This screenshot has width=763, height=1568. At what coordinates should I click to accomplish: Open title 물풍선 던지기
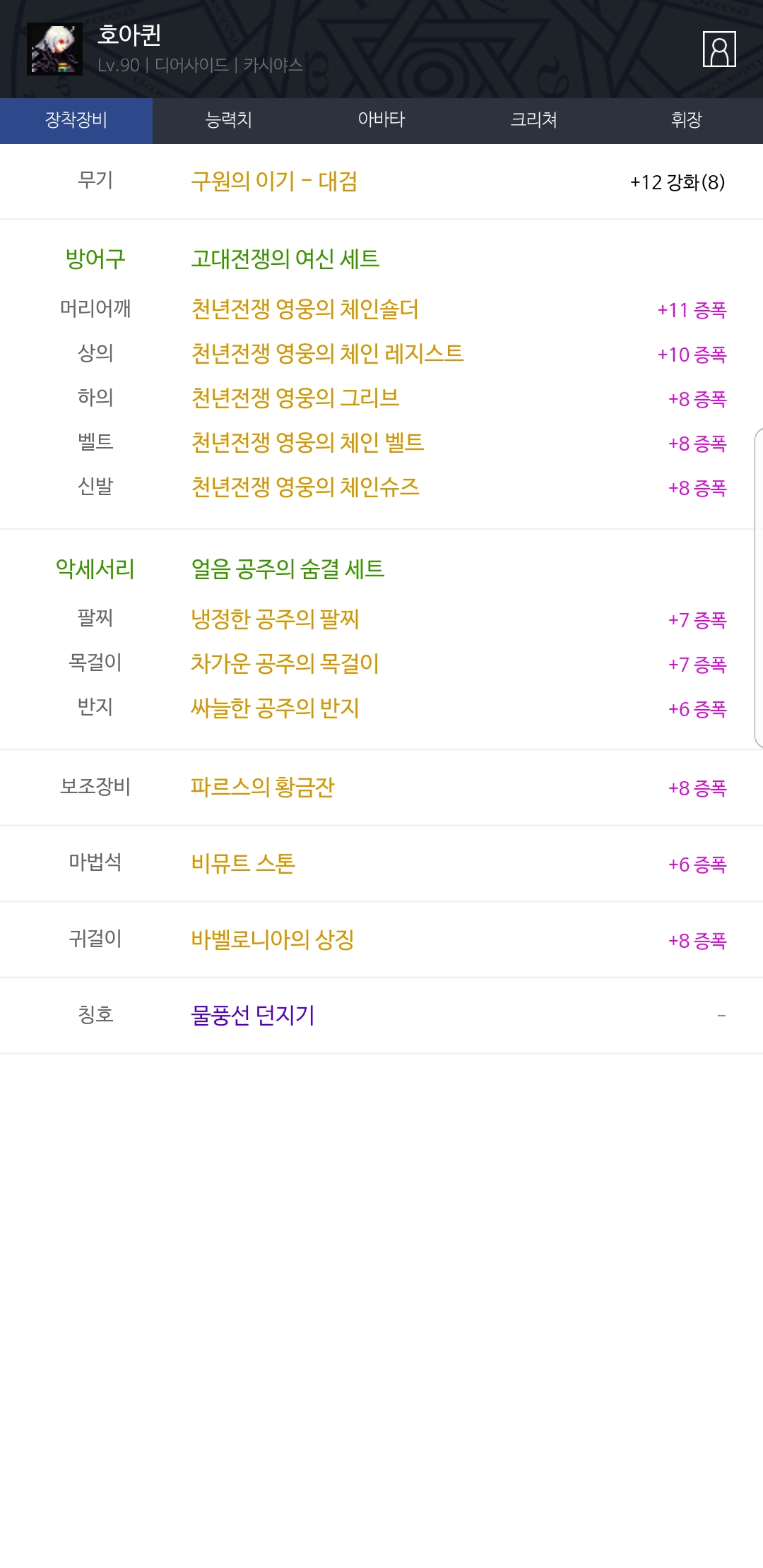point(253,1016)
